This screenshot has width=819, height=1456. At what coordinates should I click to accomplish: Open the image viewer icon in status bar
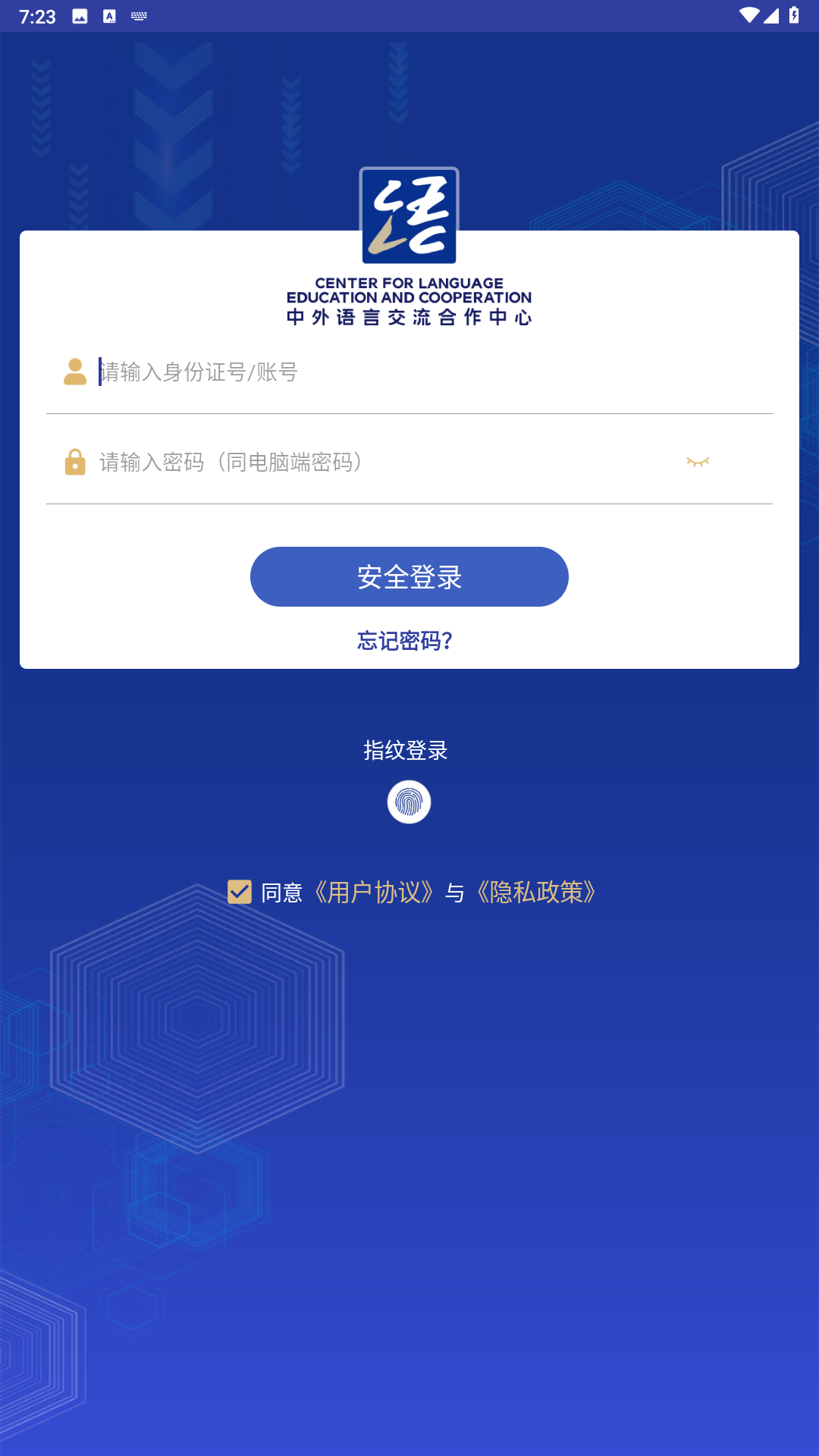[78, 14]
